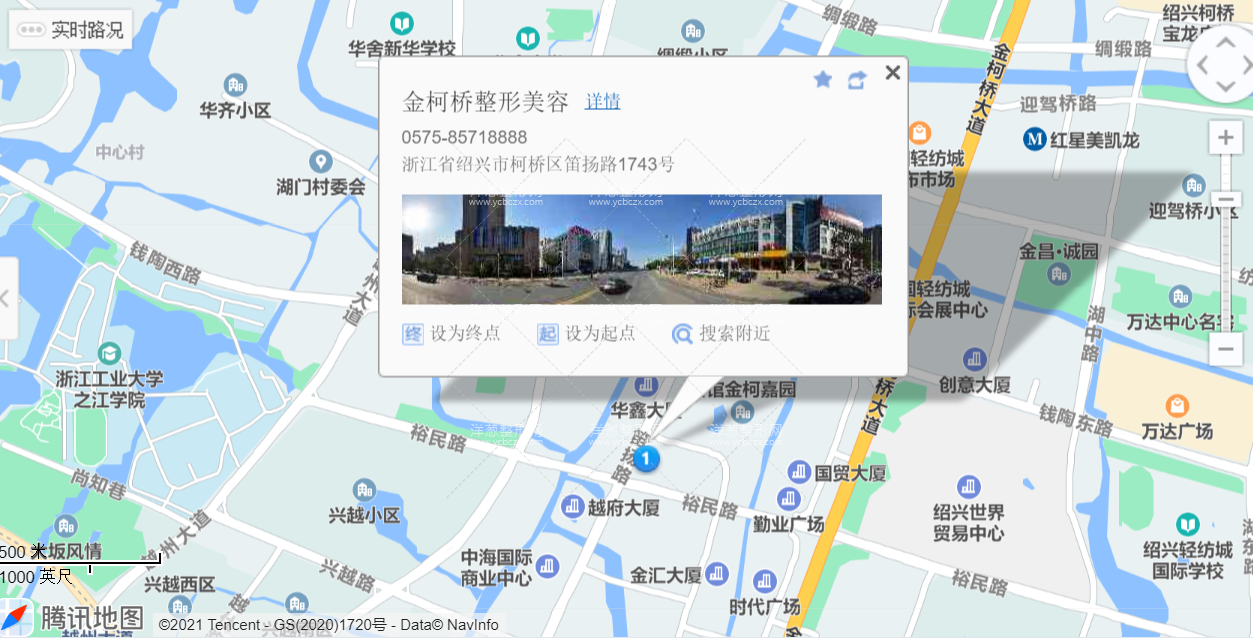Open the 详情 details link

(x=603, y=101)
